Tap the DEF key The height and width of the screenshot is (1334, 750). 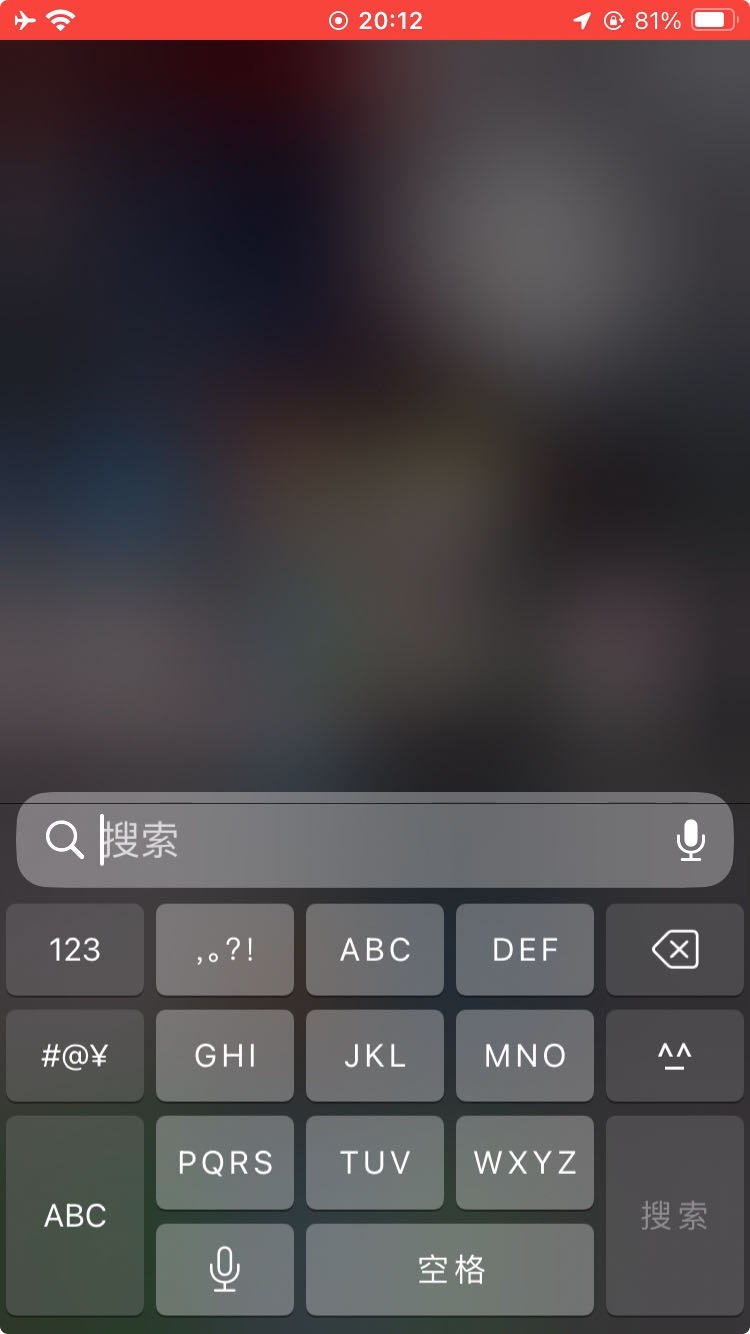coord(525,949)
